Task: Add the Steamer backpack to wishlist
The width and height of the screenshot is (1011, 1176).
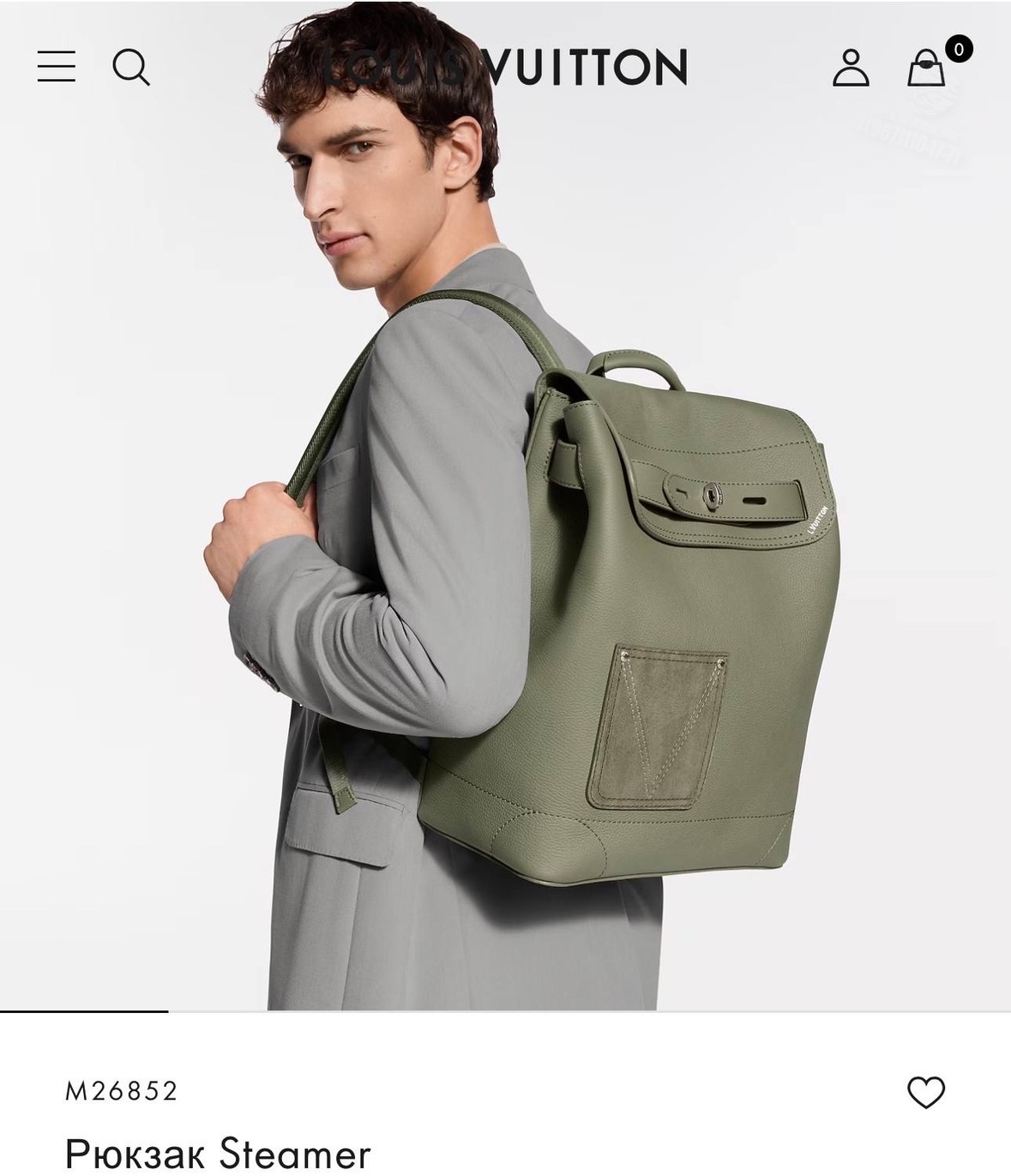Action: 926,1092
